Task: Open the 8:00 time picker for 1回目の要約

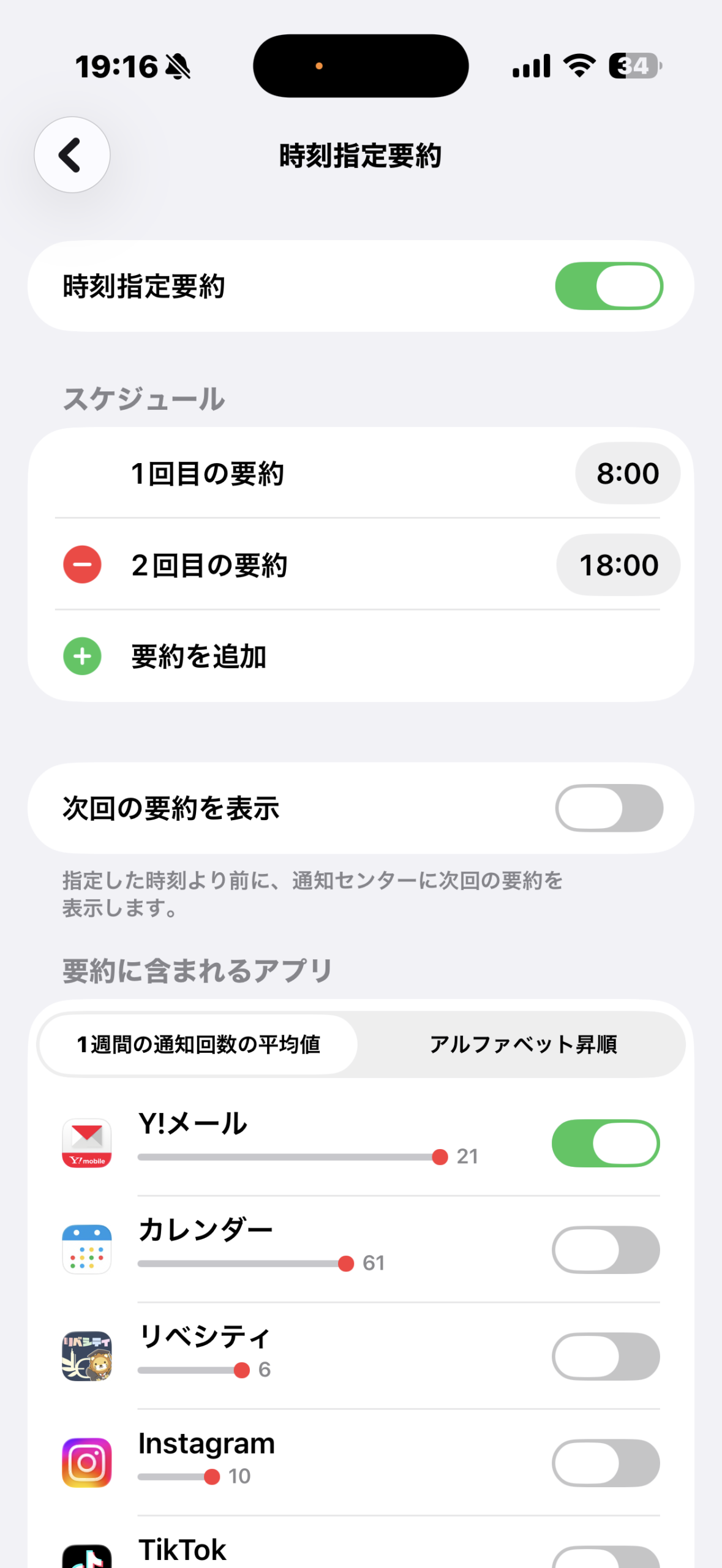Action: 627,473
